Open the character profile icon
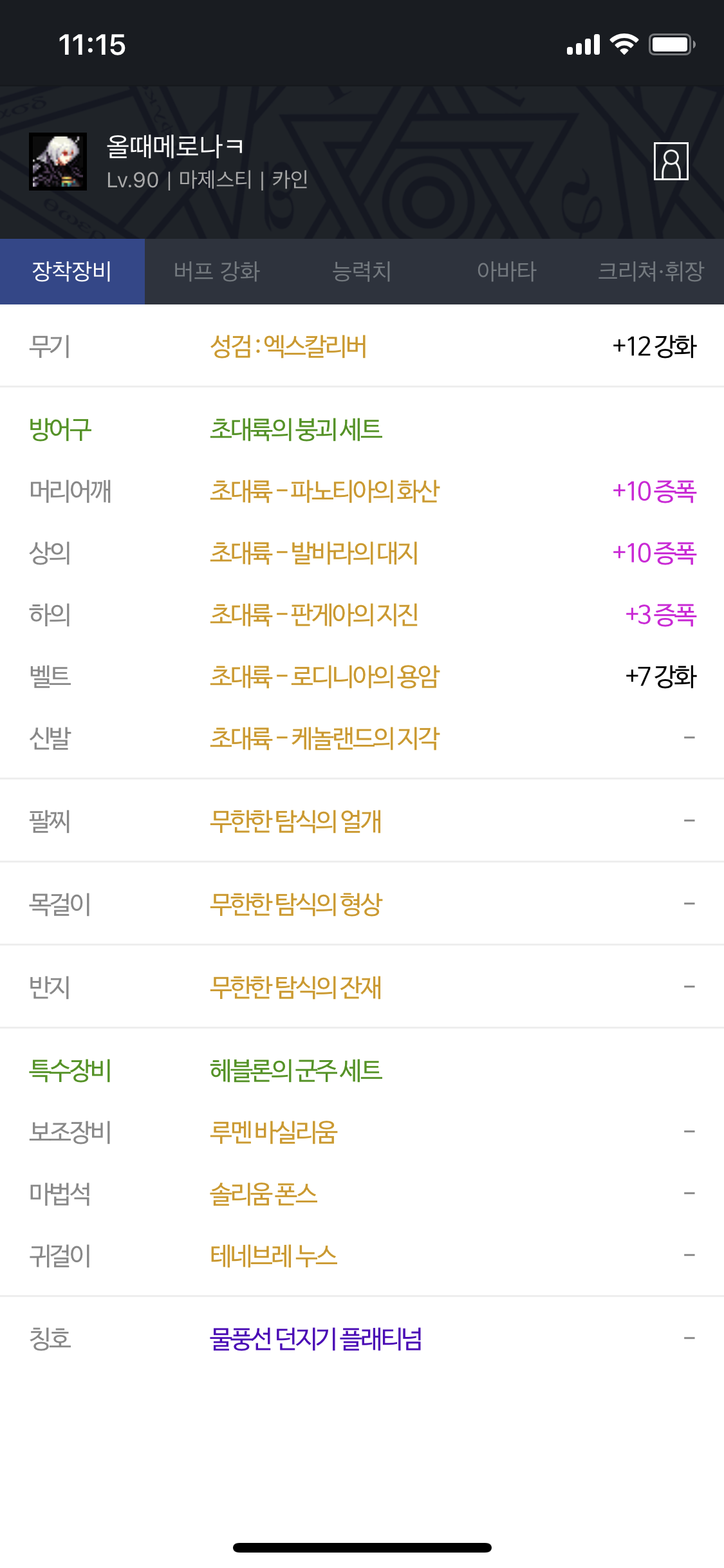Screen dimensions: 724x1568 pyautogui.click(x=671, y=161)
